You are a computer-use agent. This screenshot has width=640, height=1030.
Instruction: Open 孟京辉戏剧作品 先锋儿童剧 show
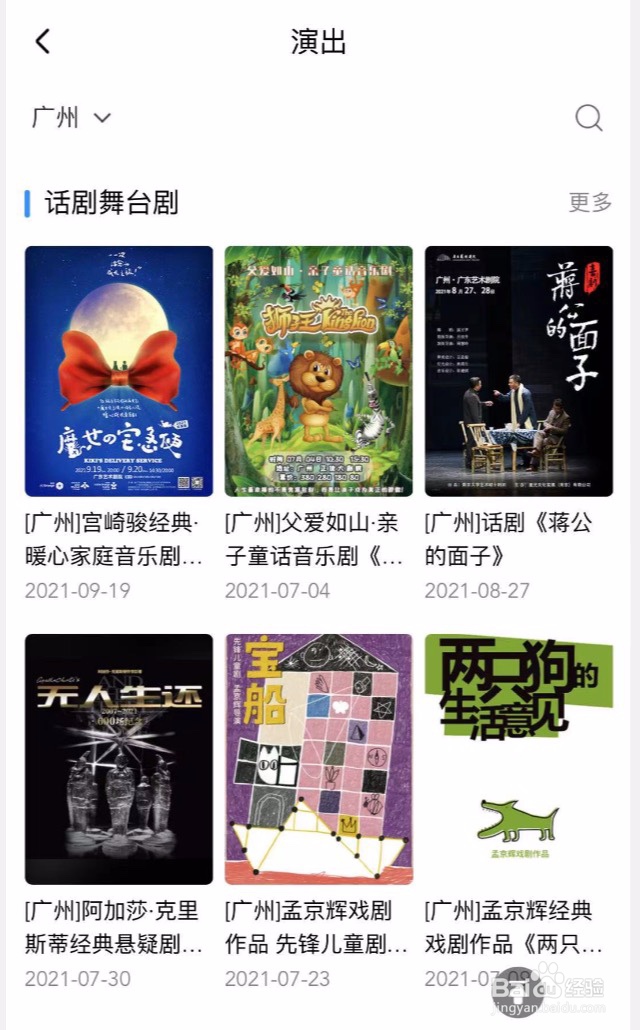tap(319, 759)
